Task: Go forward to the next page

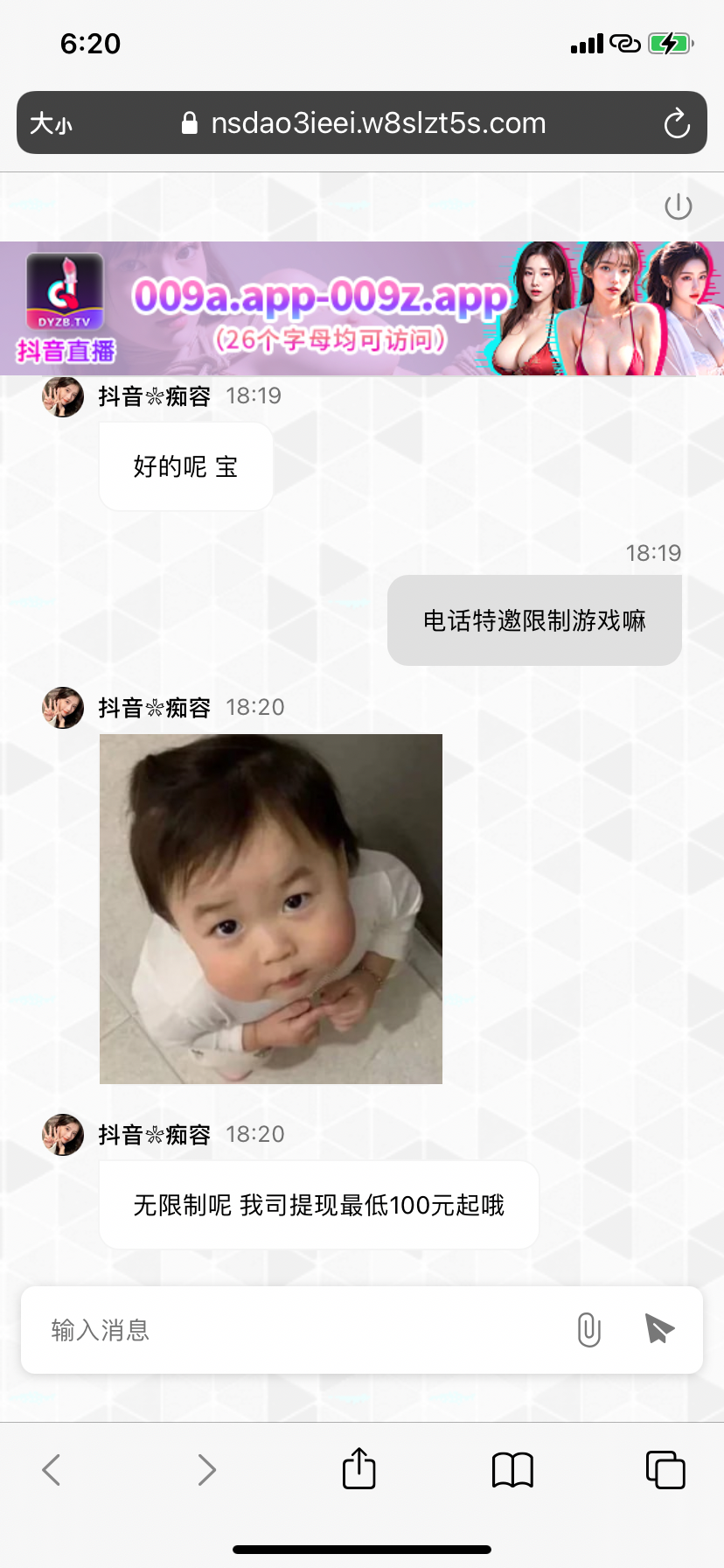Action: [x=206, y=1469]
